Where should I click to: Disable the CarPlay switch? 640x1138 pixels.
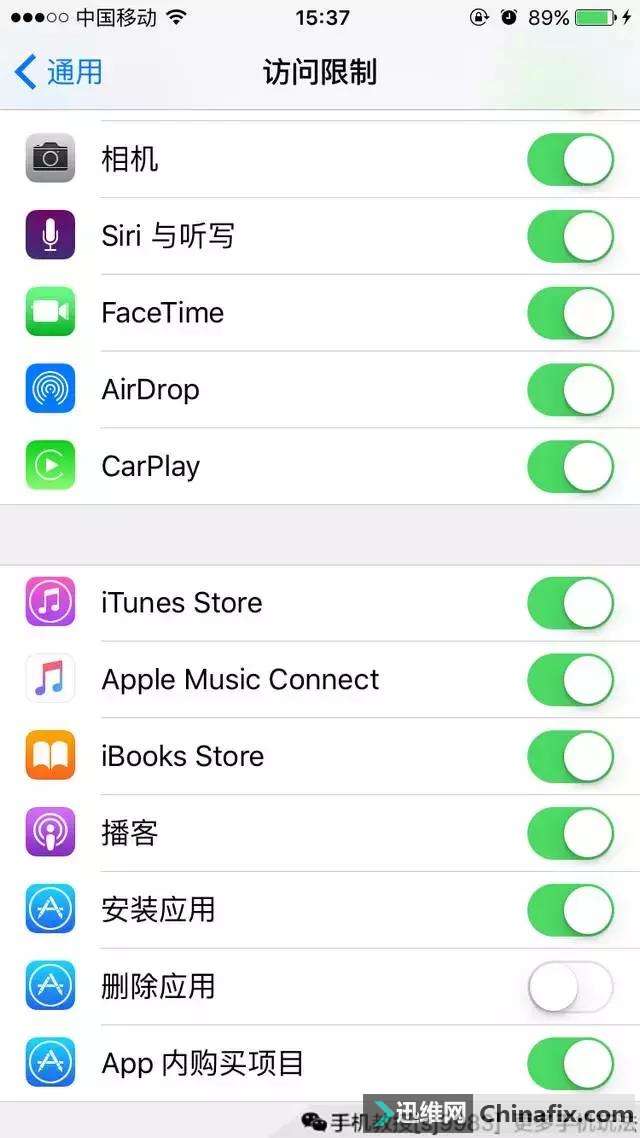[x=570, y=467]
